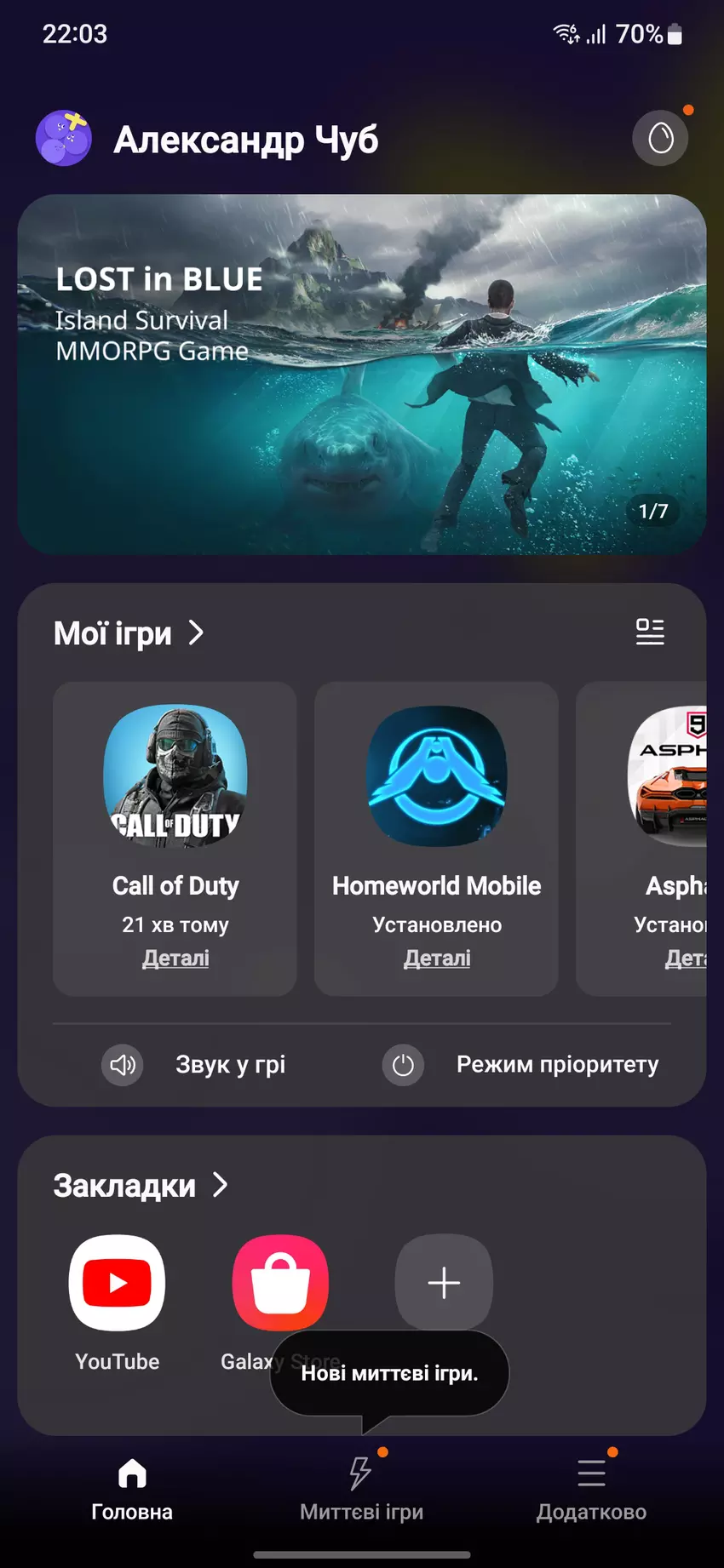The width and height of the screenshot is (724, 1568).
Task: Open the Александр Чуб profile avatar
Action: 64,138
